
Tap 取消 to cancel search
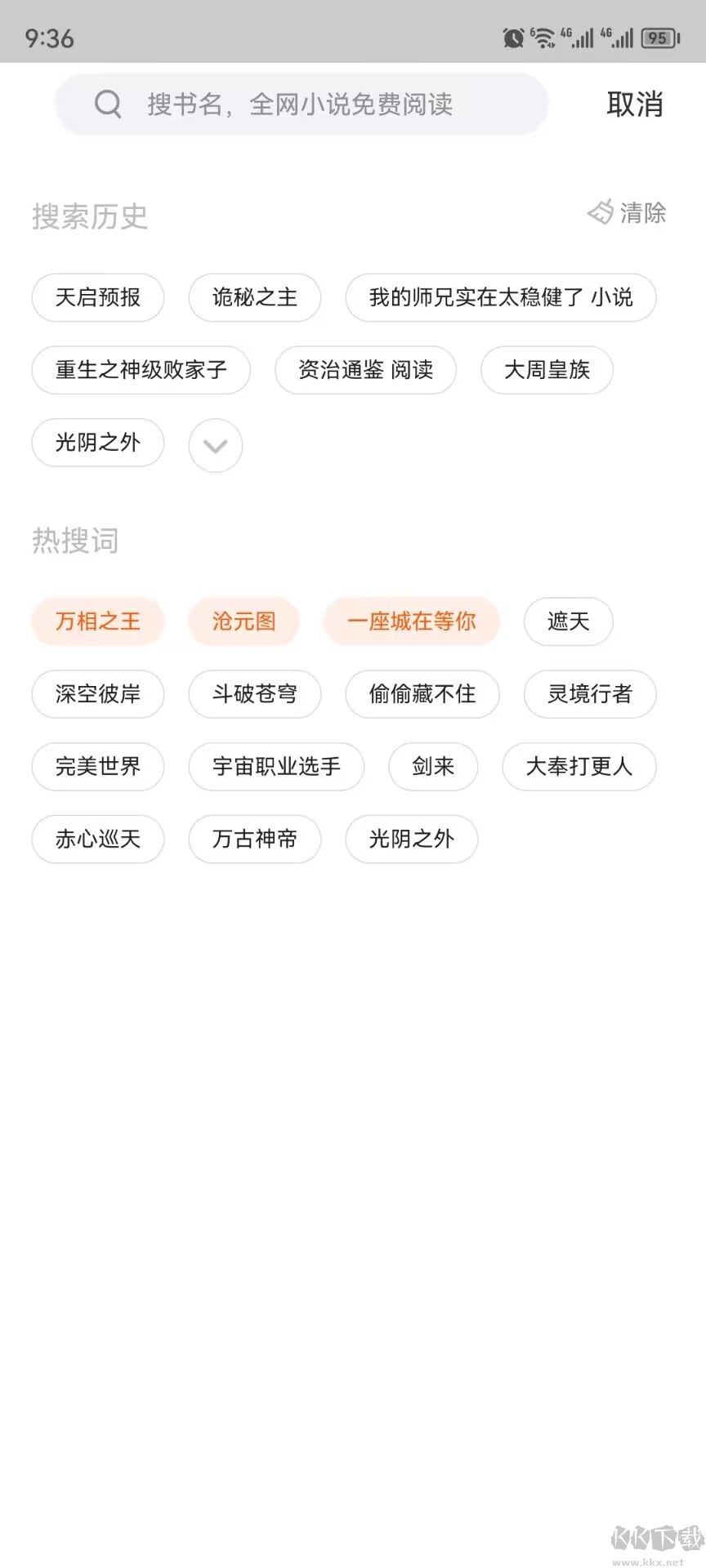(x=634, y=105)
